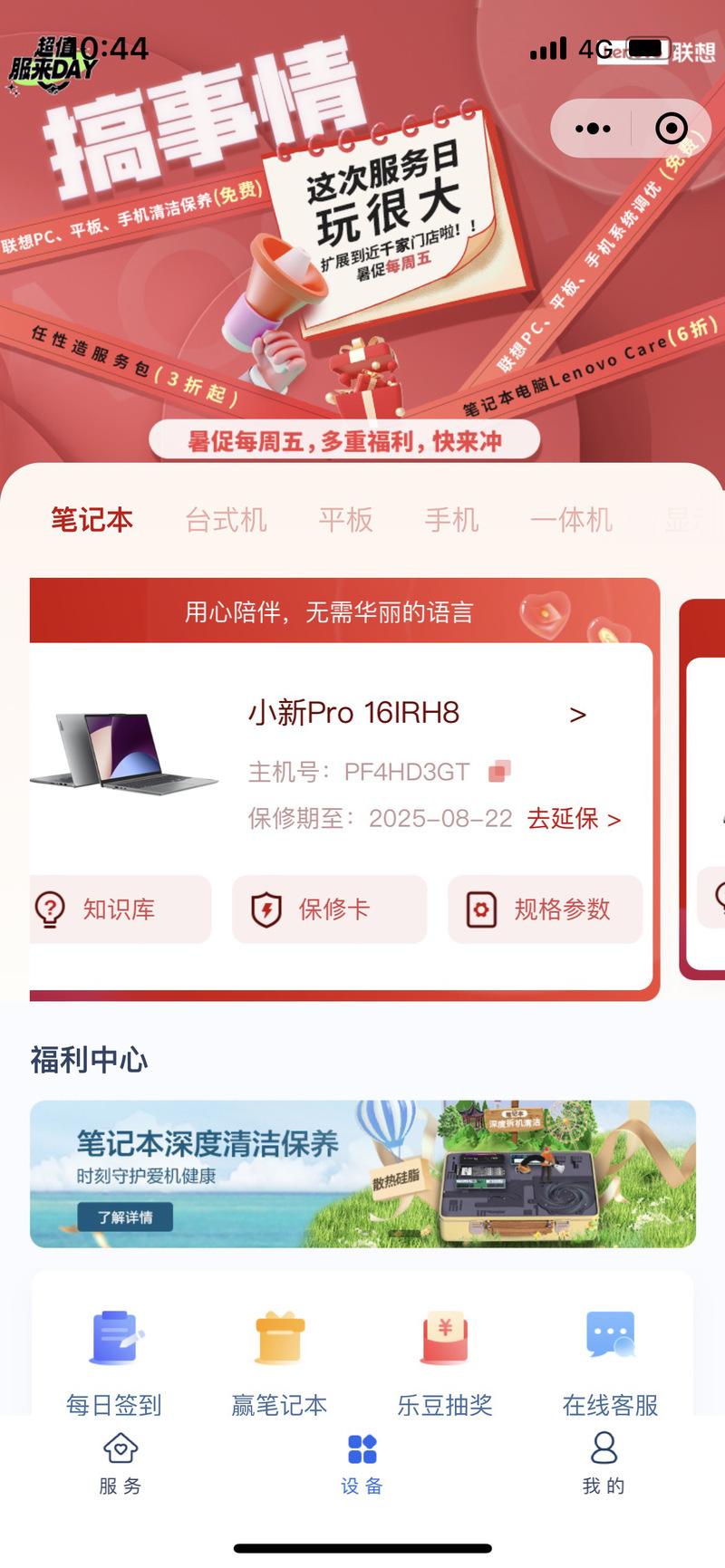The width and height of the screenshot is (725, 1568).
Task: Open the 知识库 knowledge base
Action: click(121, 909)
